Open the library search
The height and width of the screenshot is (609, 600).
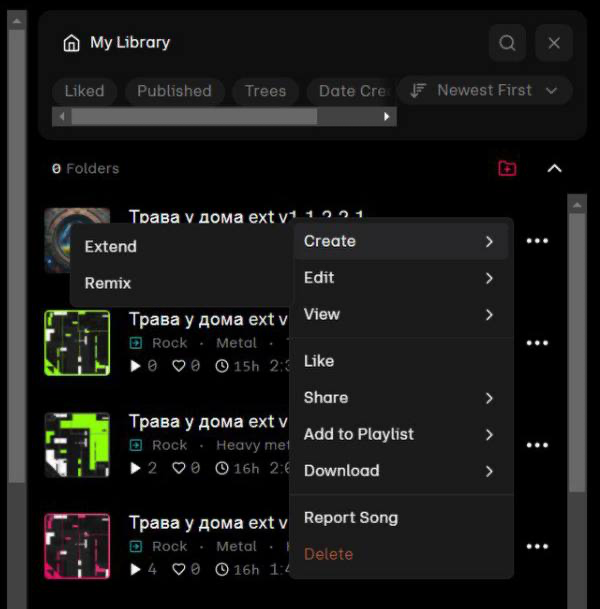[x=507, y=43]
